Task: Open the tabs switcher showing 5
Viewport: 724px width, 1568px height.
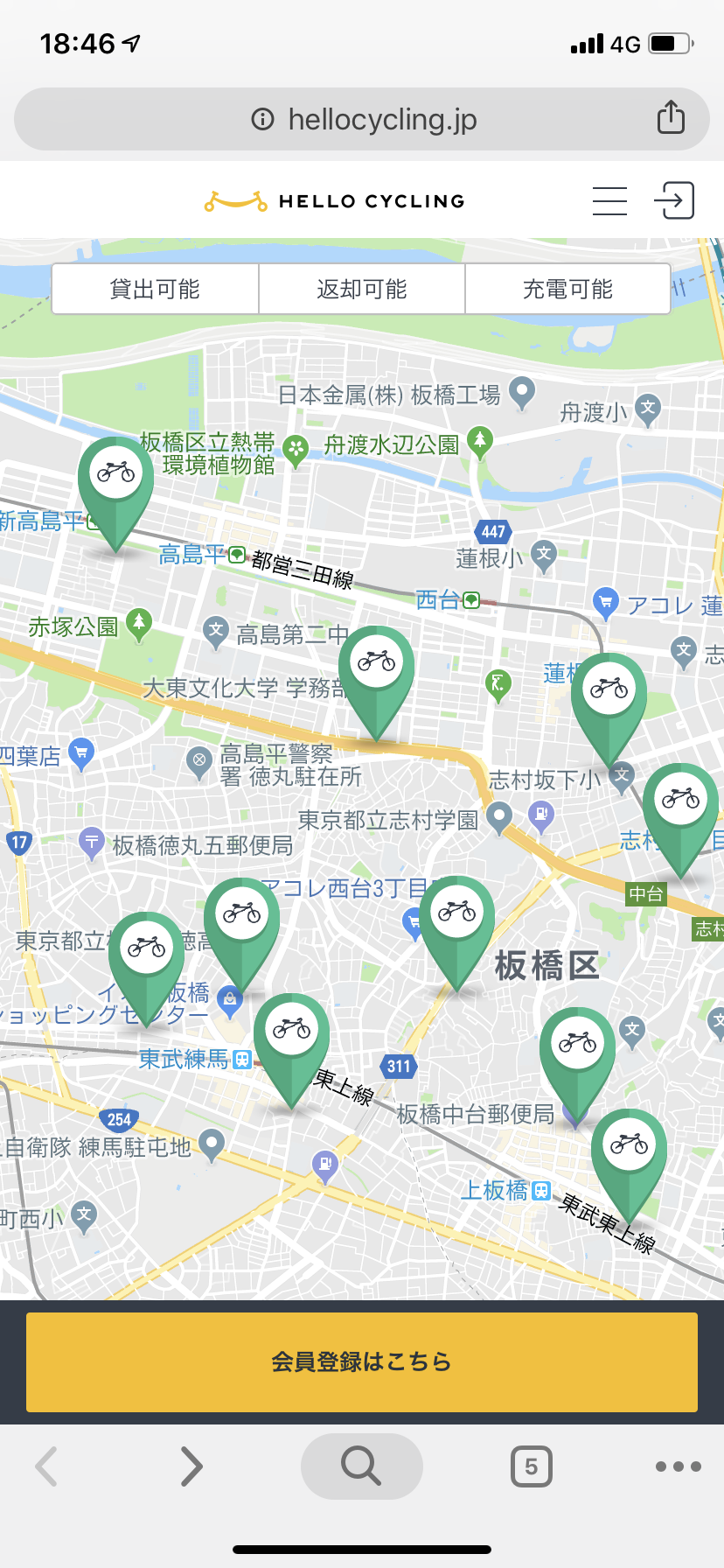Action: click(531, 1466)
